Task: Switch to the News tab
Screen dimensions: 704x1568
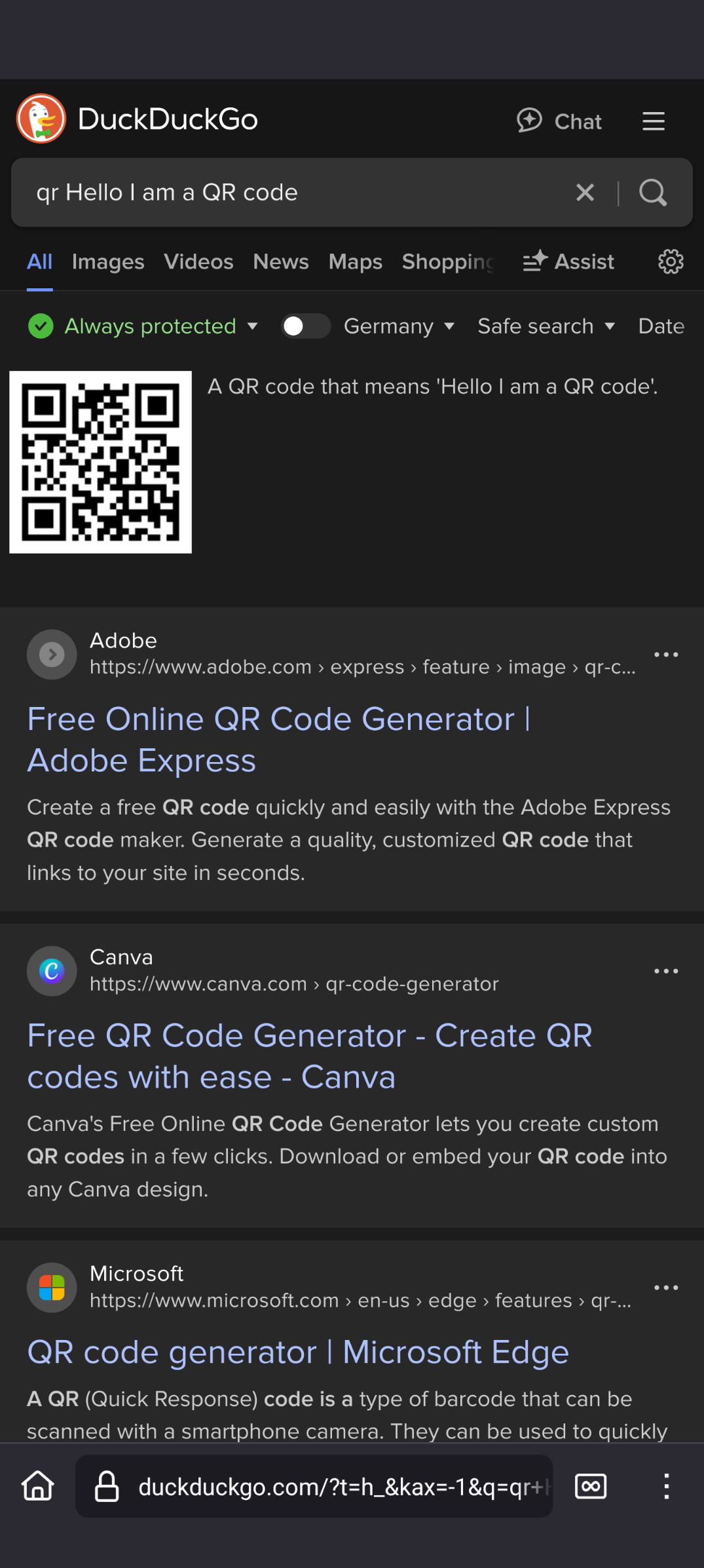Action: 281,262
